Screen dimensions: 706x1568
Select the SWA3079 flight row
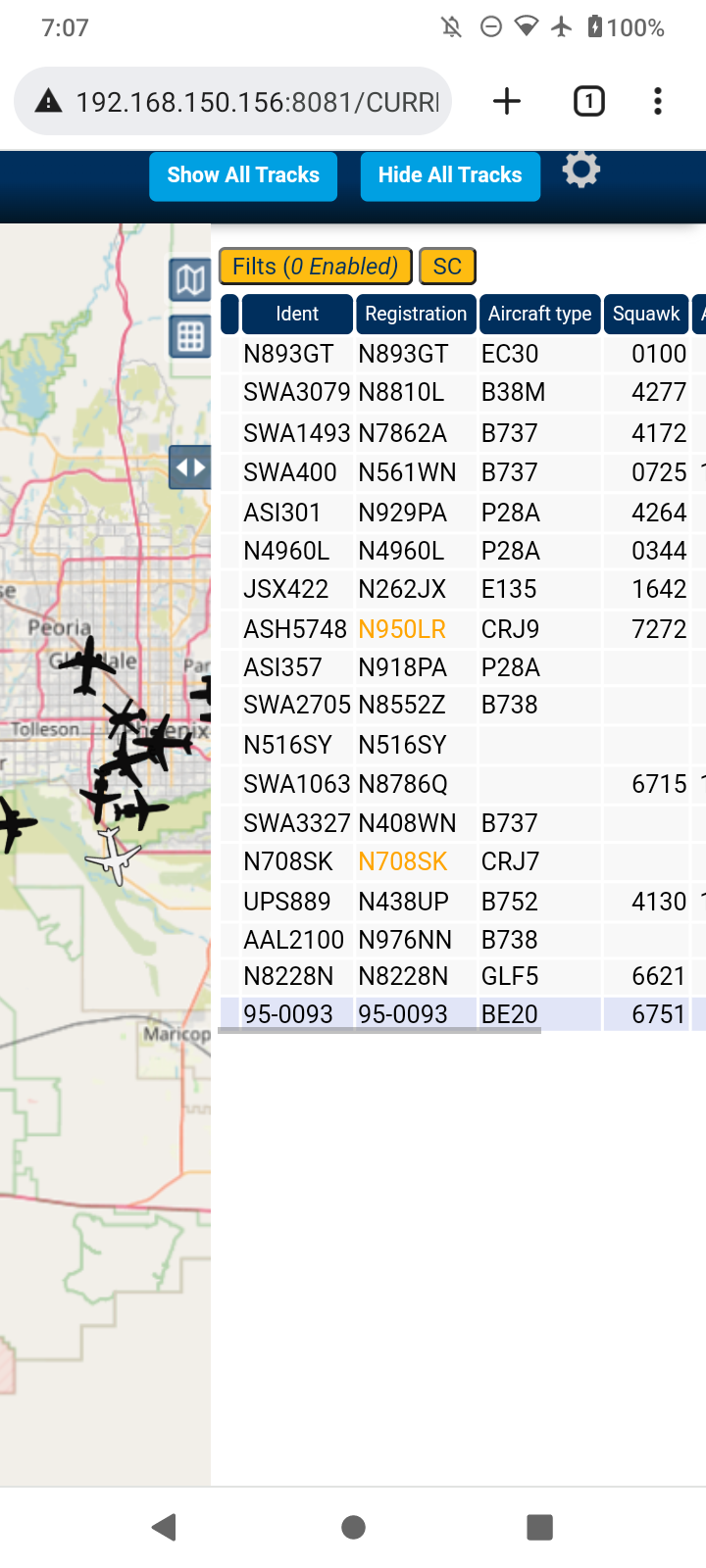tap(463, 393)
